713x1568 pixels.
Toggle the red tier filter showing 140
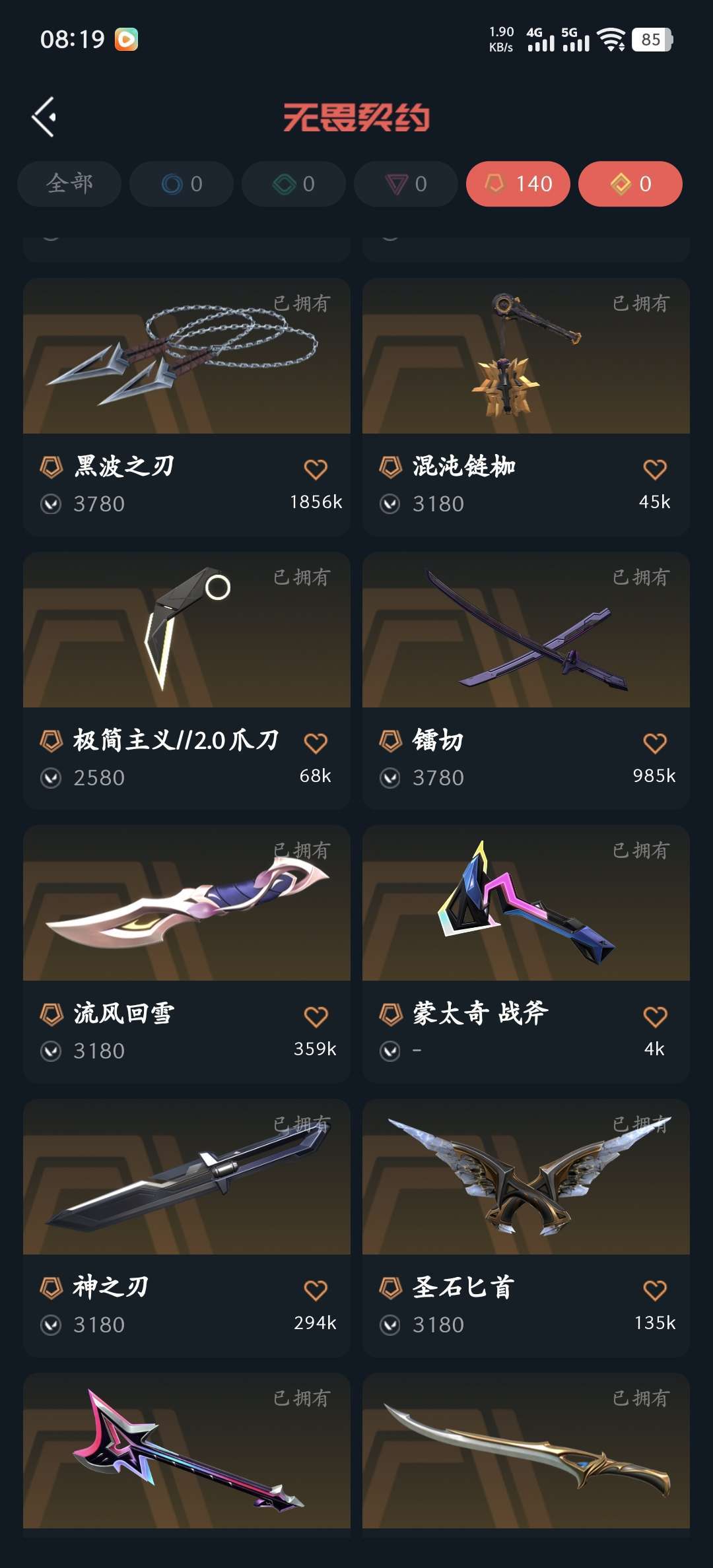tap(518, 183)
